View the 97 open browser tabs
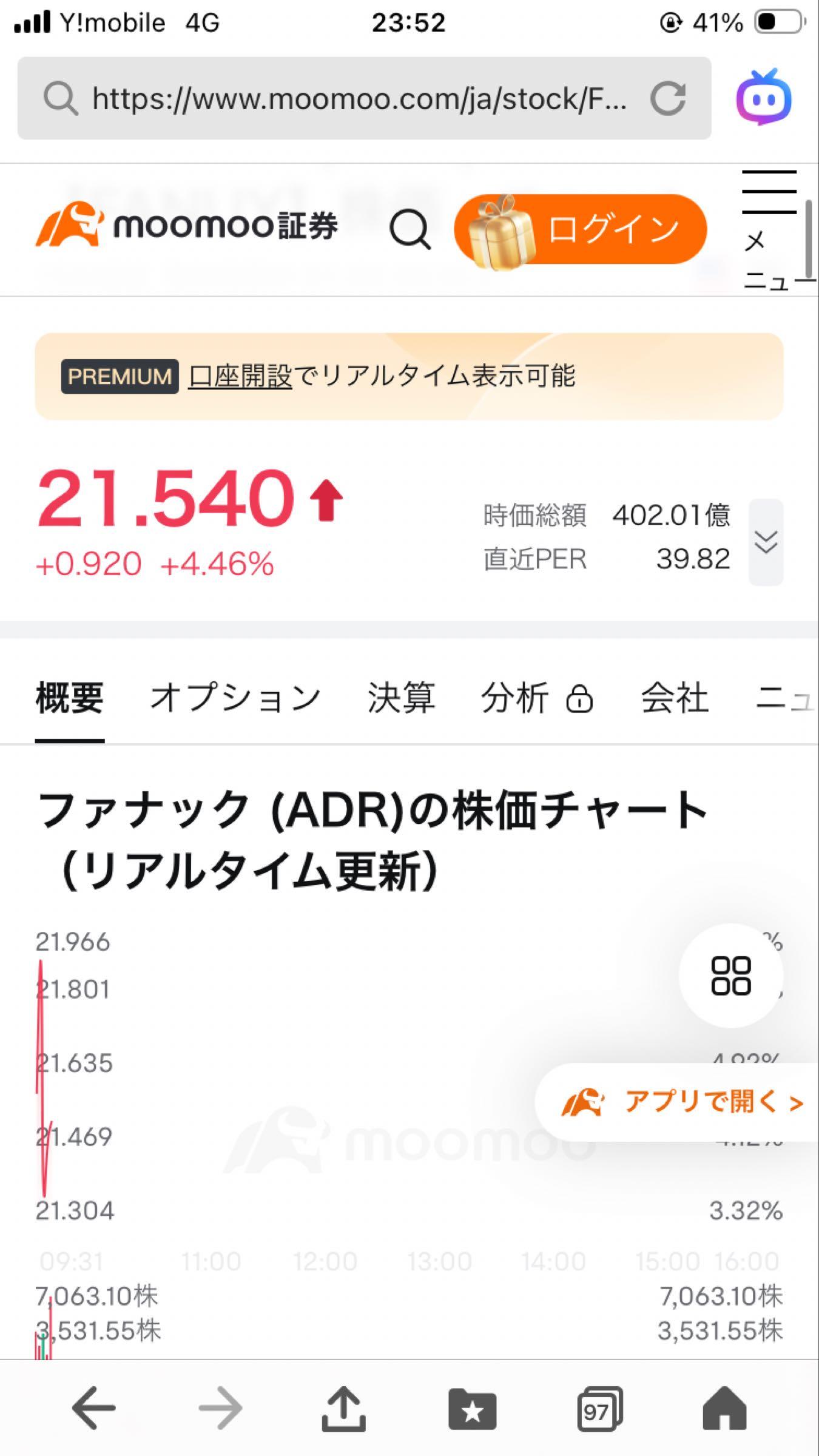The height and width of the screenshot is (1456, 819). [599, 1409]
